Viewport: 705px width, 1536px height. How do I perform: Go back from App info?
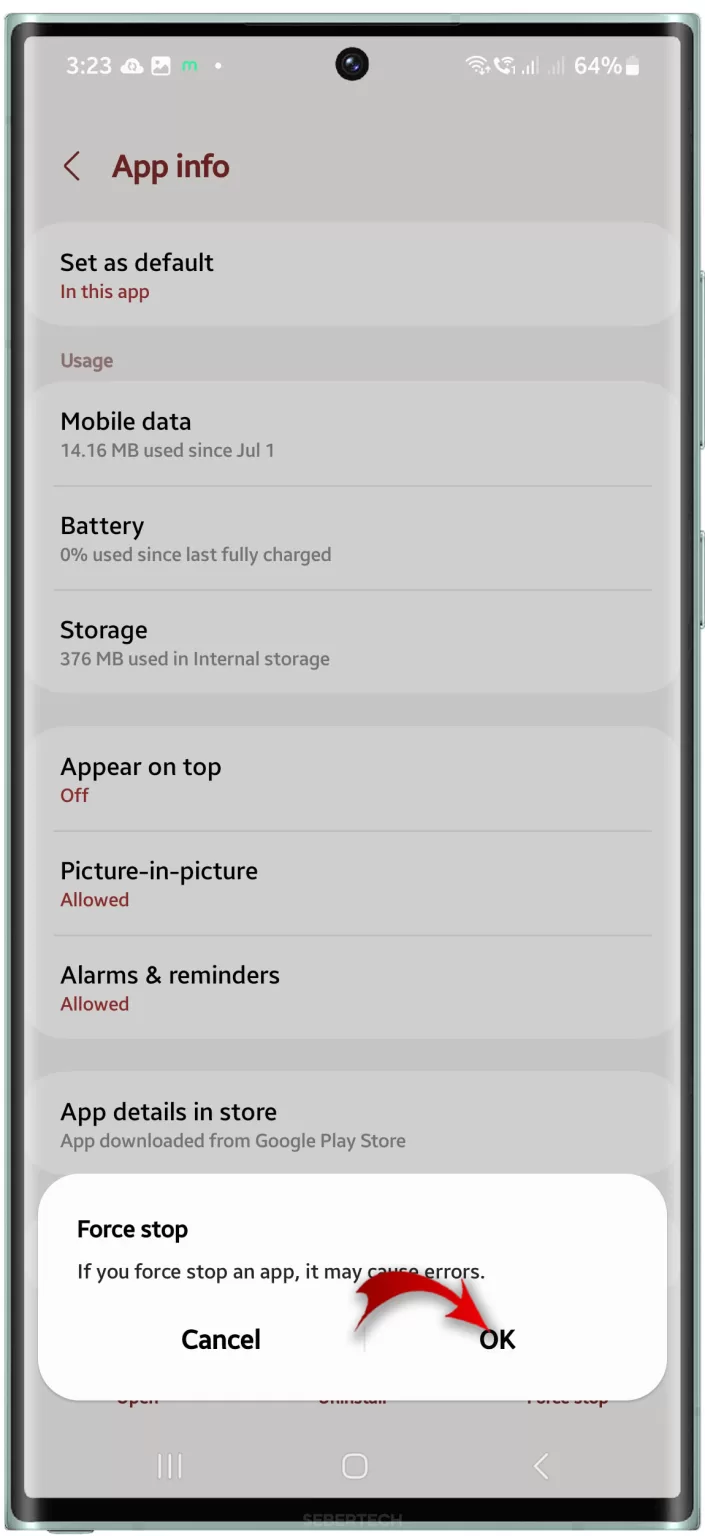[71, 166]
